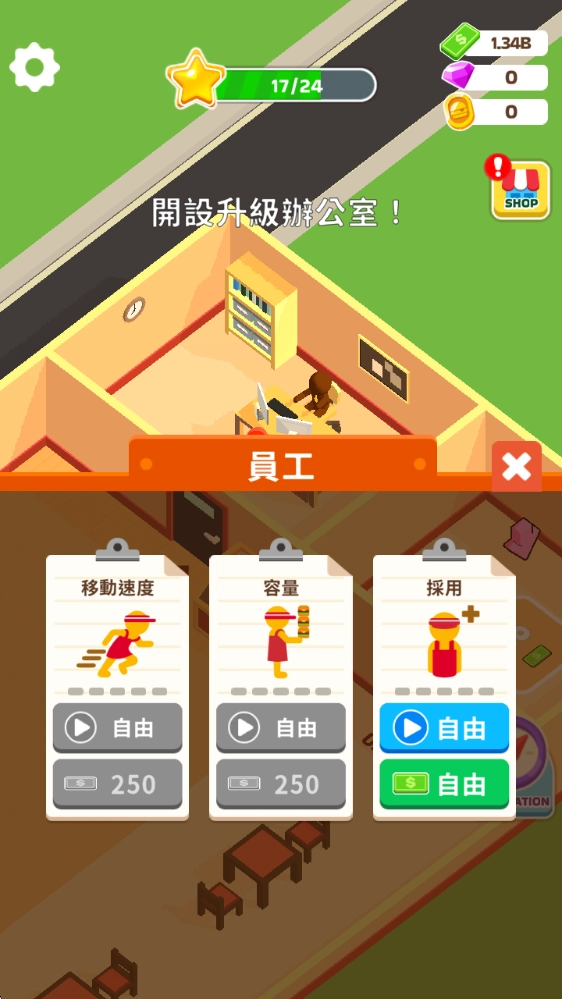562x999 pixels.
Task: Open the settings gear
Action: tap(34, 67)
